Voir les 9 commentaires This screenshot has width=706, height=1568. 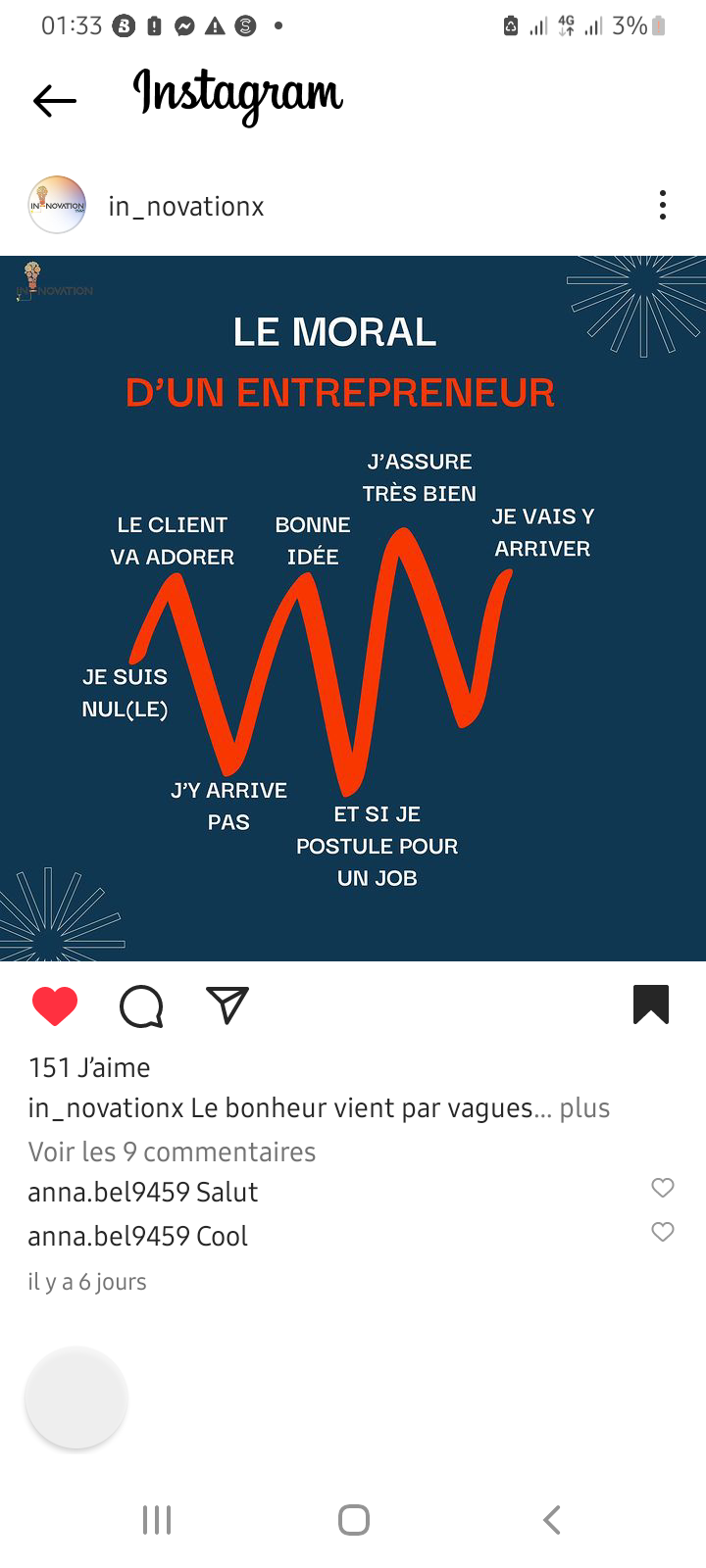pos(172,1151)
